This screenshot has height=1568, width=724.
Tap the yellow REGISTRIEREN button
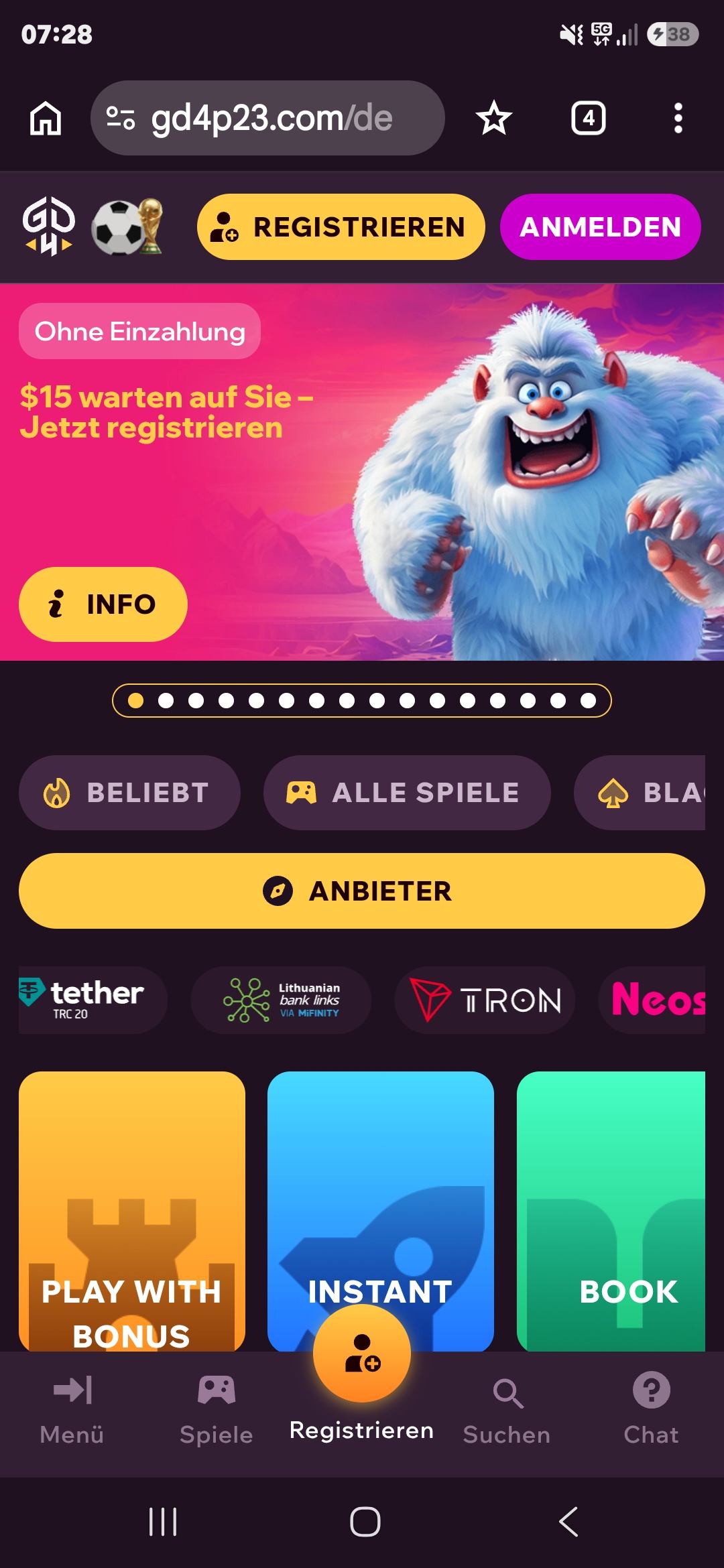tap(341, 226)
